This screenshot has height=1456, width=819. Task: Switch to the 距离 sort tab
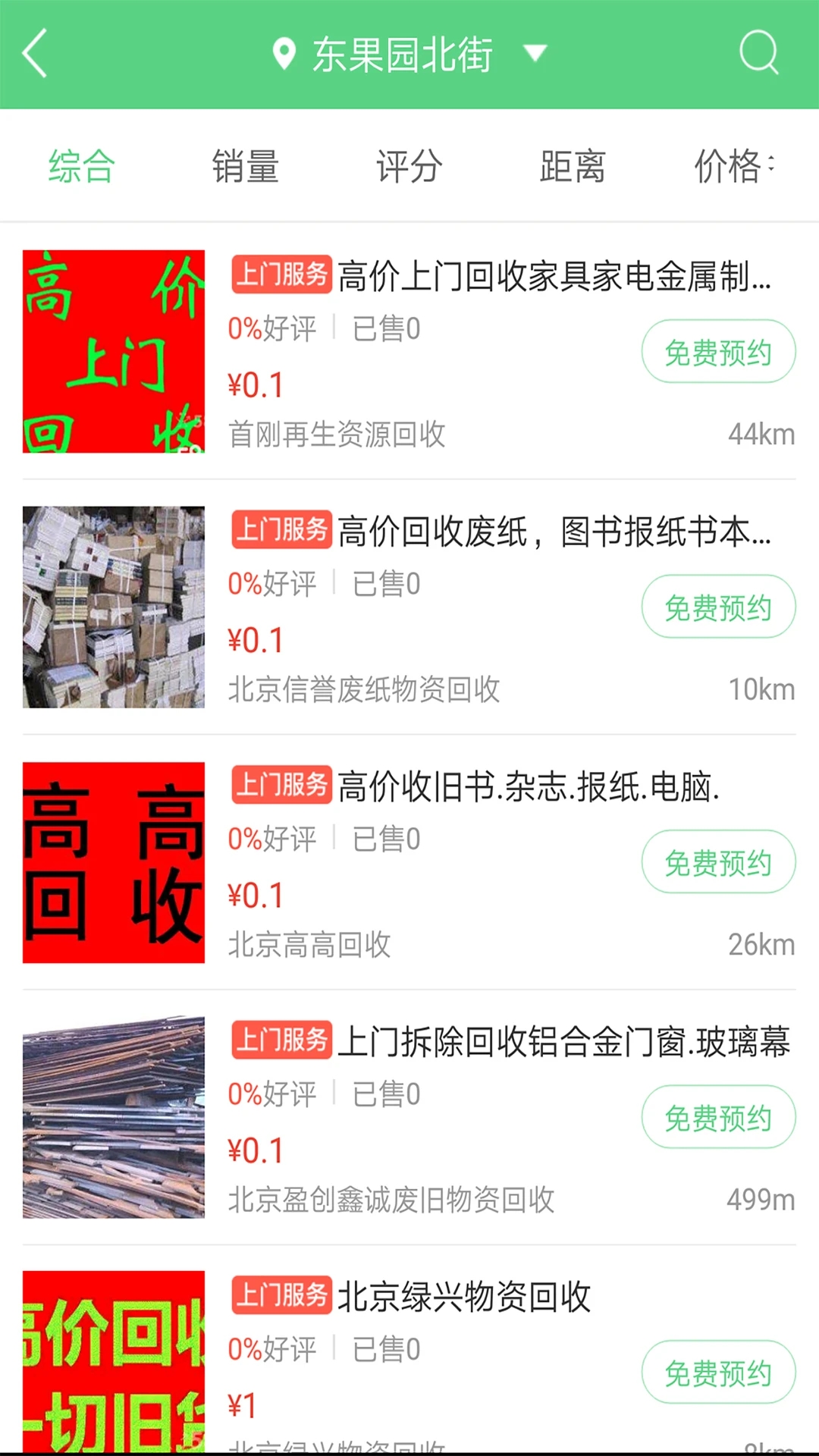(x=573, y=166)
